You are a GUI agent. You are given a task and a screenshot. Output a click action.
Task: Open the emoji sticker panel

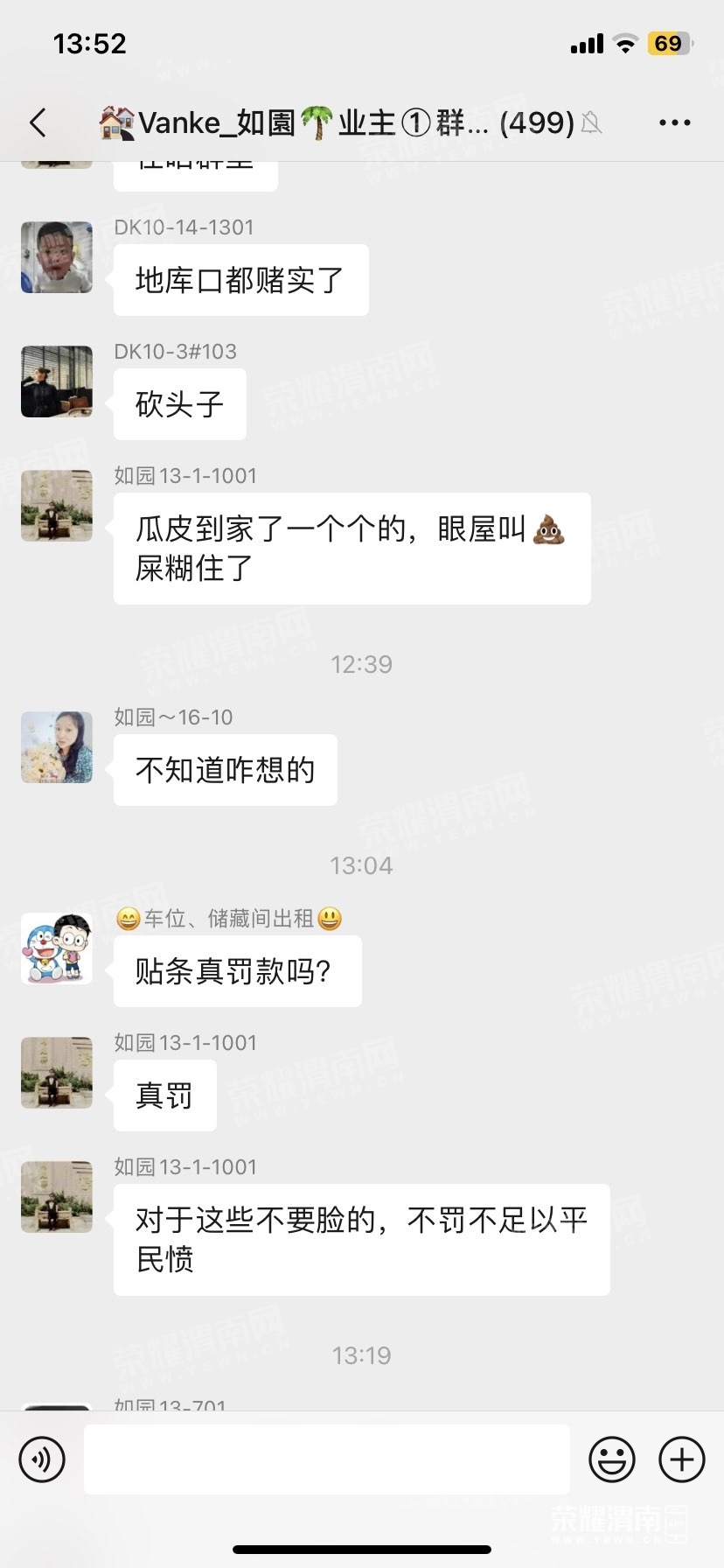(x=611, y=1459)
